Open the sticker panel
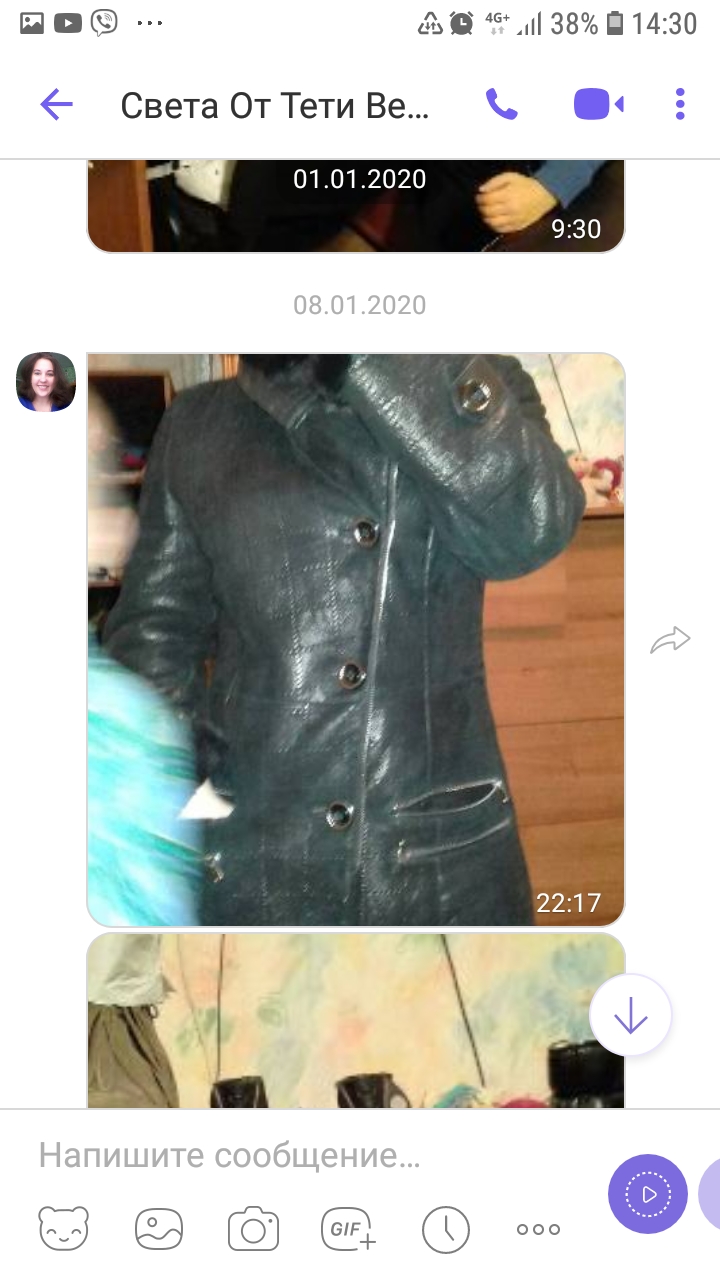 (x=64, y=1230)
